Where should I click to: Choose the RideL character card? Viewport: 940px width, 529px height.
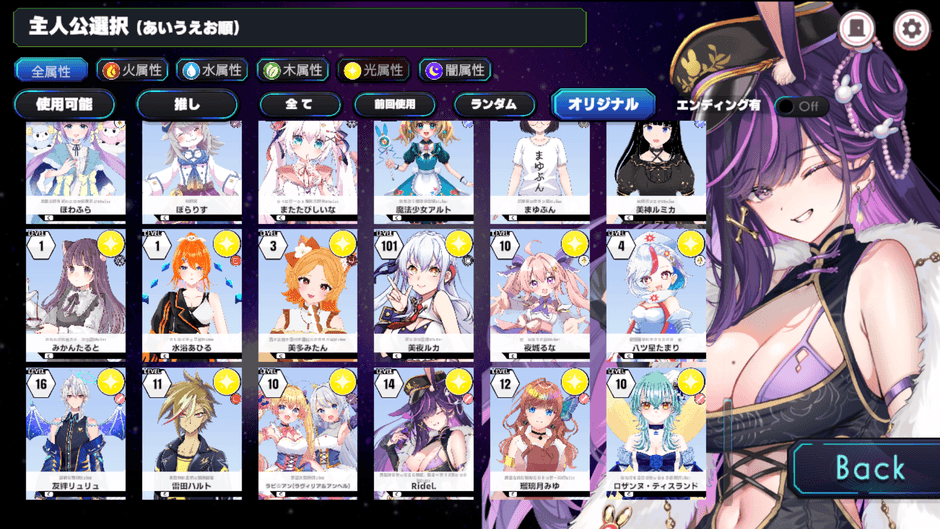pyautogui.click(x=424, y=432)
